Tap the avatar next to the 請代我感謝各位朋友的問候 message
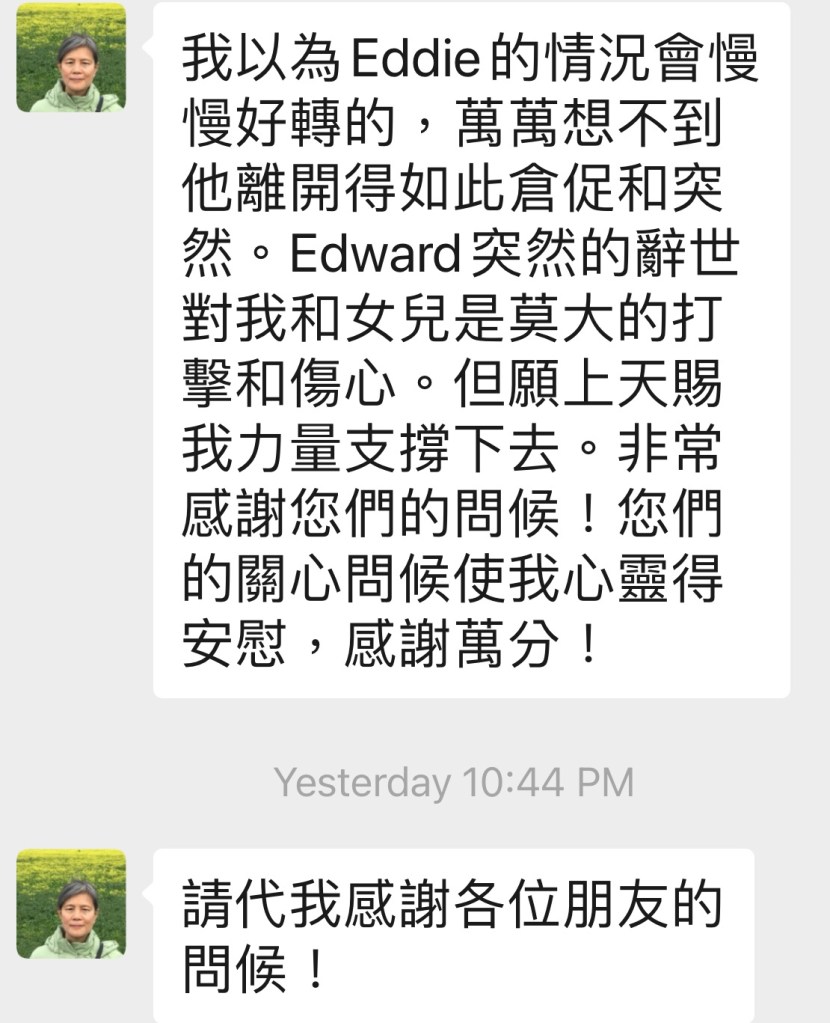 [71, 904]
